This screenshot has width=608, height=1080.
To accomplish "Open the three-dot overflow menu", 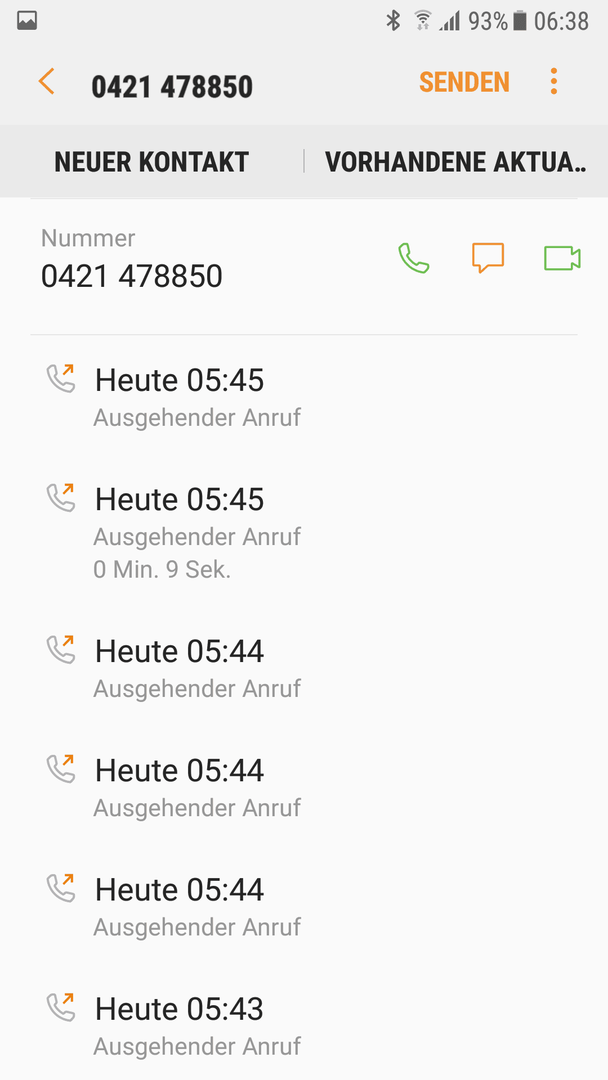I will click(554, 81).
